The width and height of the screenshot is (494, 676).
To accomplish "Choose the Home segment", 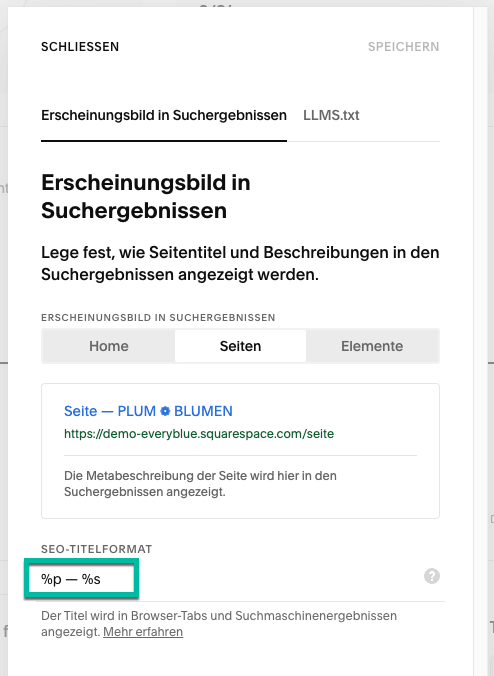I will pos(109,346).
